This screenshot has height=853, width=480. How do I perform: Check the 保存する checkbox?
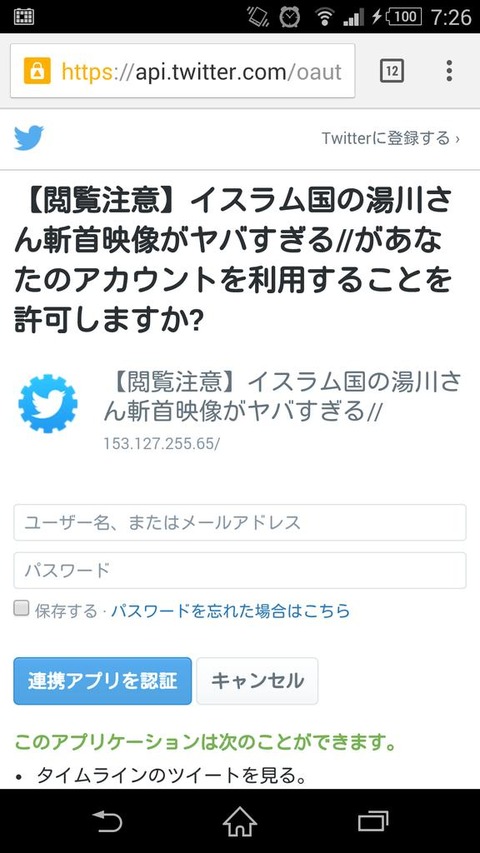(21, 609)
